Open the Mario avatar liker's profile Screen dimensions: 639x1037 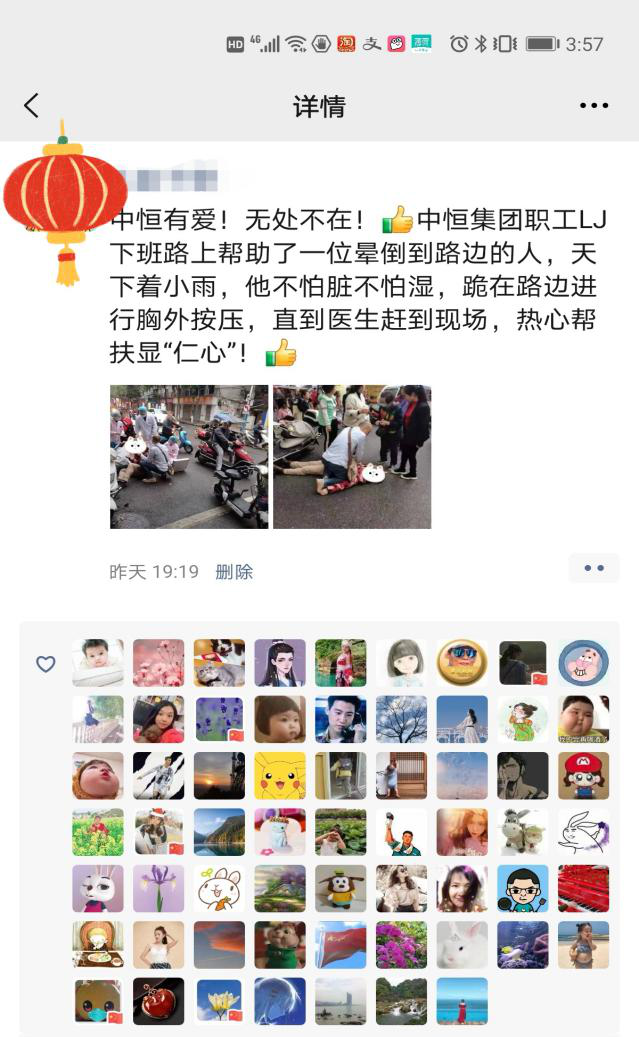(583, 776)
